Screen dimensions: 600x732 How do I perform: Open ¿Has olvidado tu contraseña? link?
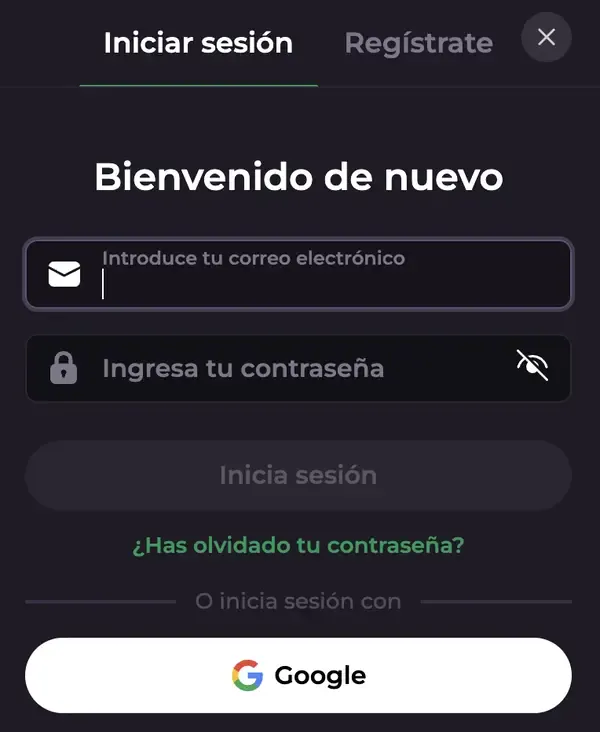[x=298, y=545]
